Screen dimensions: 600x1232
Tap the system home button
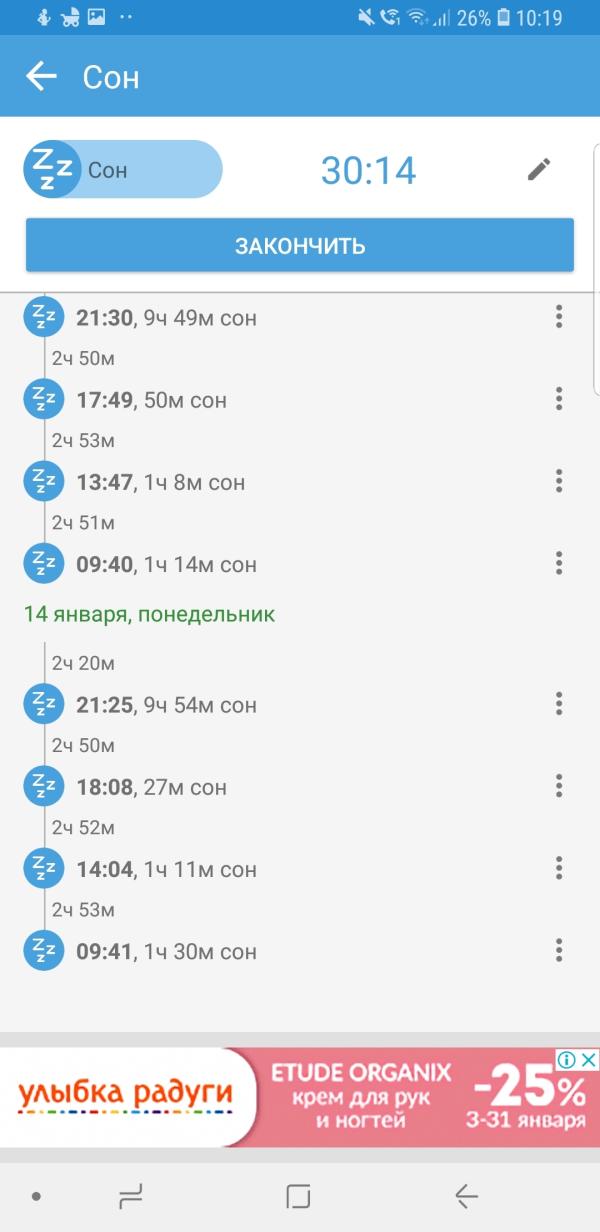[x=298, y=1196]
